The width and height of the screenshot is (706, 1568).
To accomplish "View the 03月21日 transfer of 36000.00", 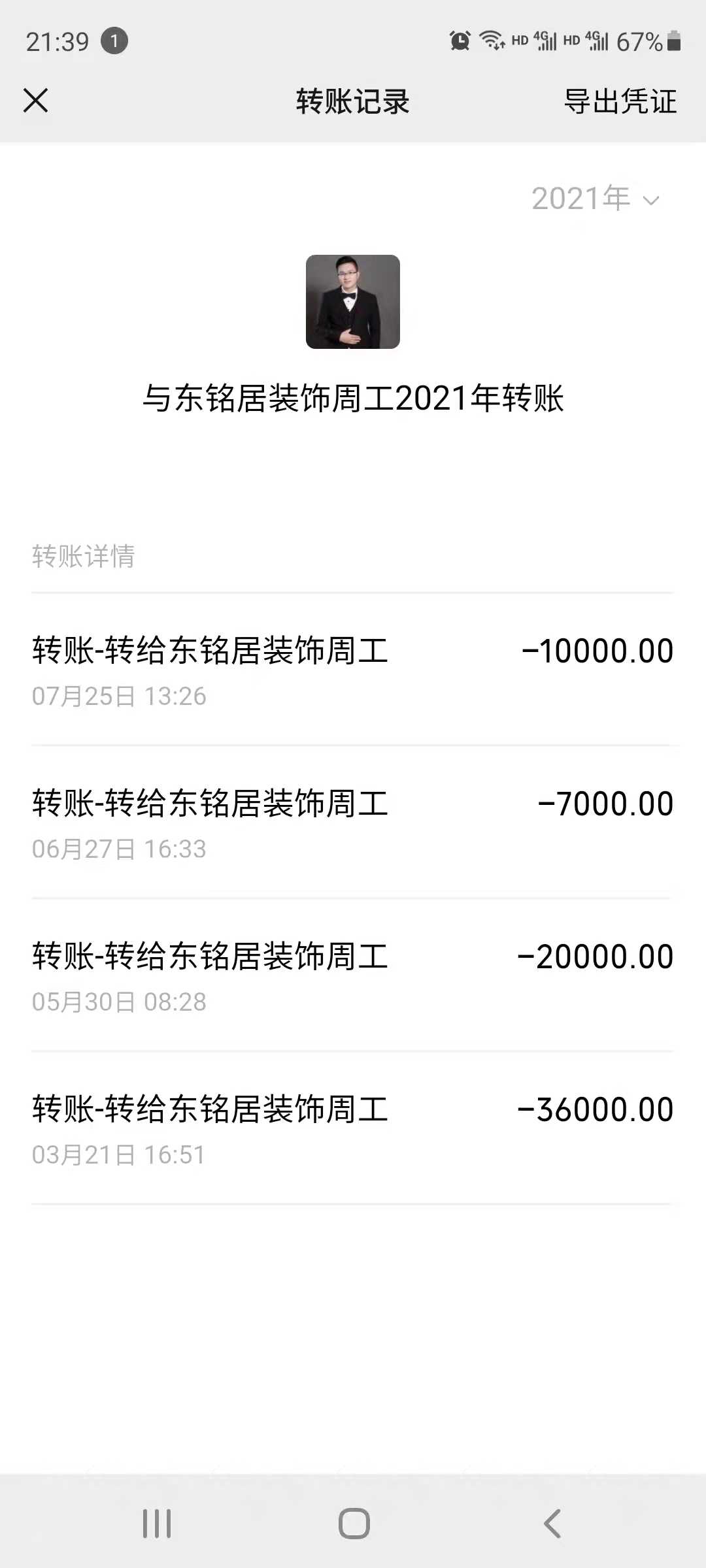I will (x=353, y=1129).
